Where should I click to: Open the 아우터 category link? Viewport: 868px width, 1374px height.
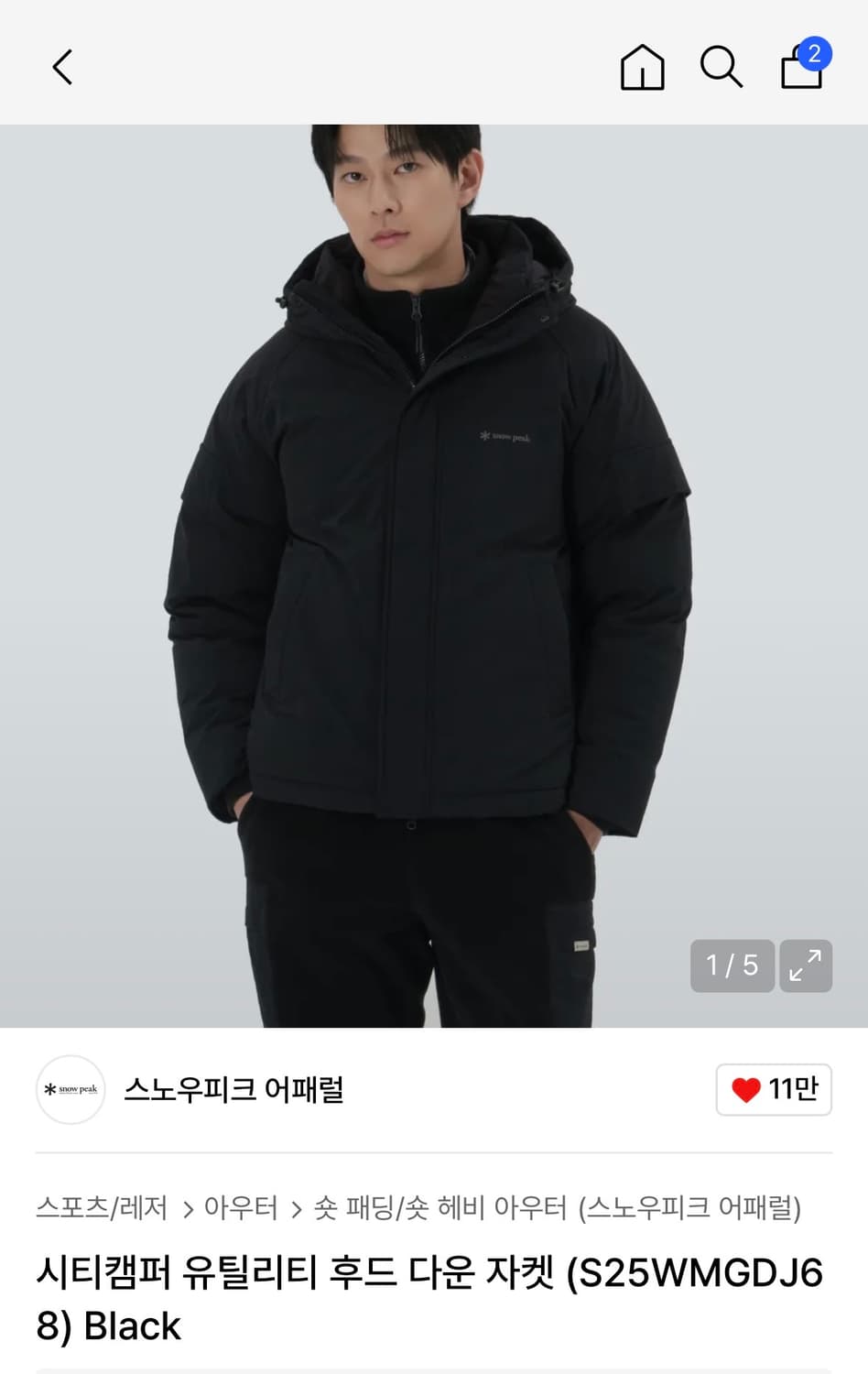click(x=243, y=1207)
